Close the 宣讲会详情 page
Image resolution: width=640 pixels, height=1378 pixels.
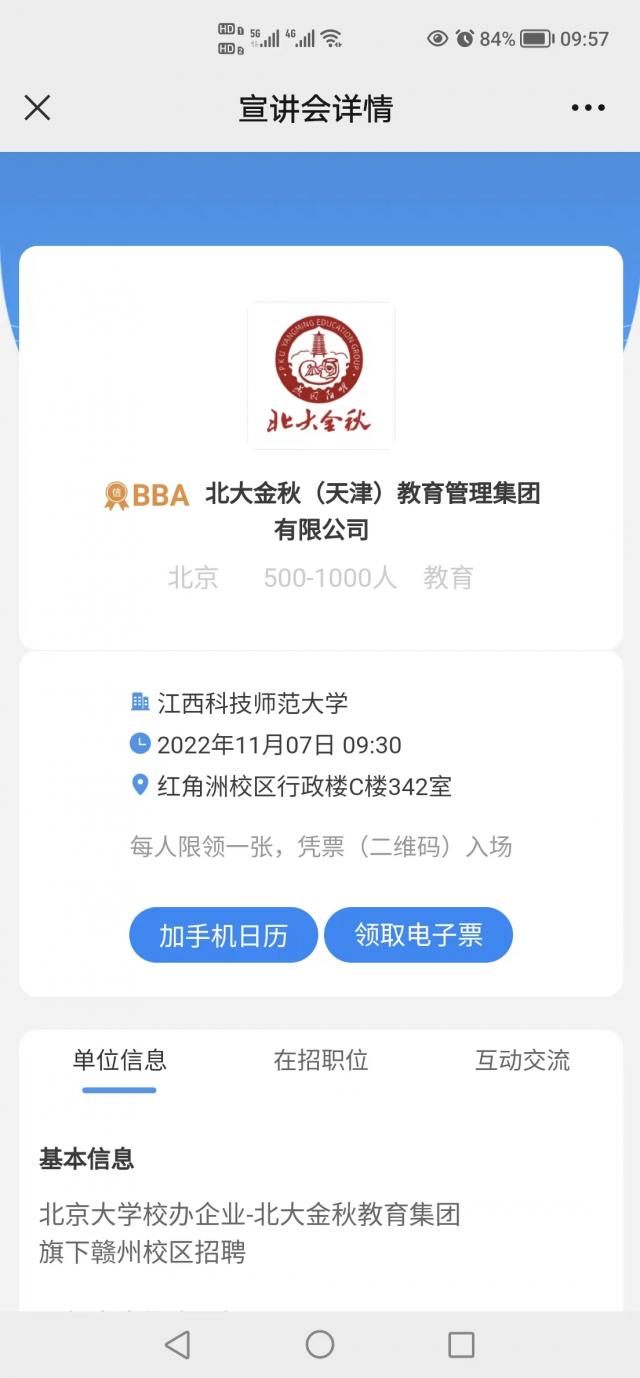tap(37, 107)
